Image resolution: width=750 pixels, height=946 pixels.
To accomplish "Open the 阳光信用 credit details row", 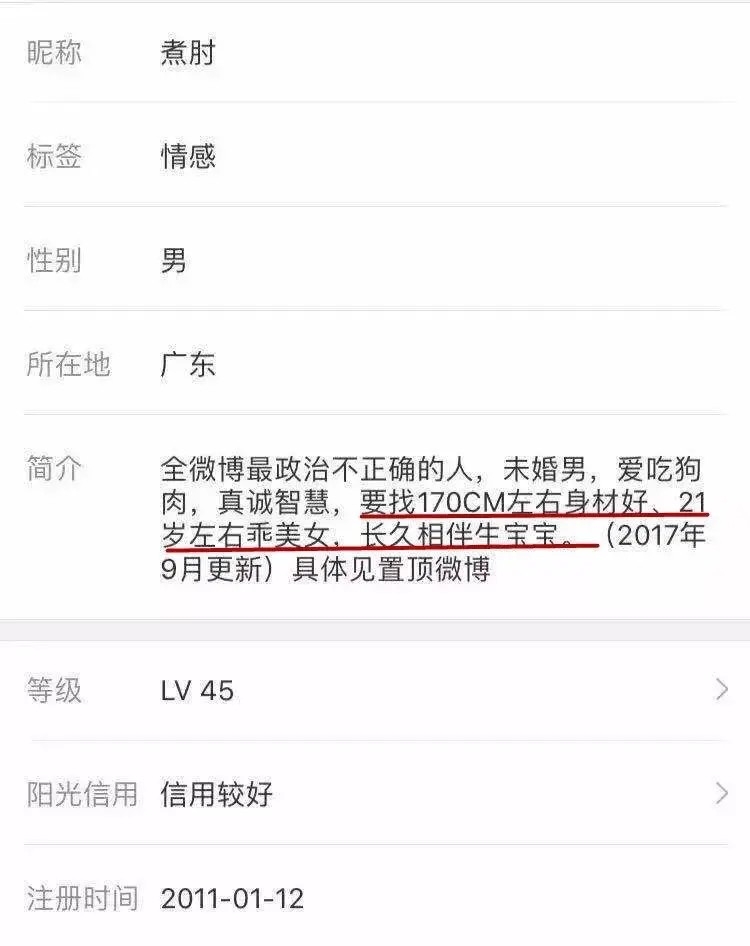I will click(375, 794).
